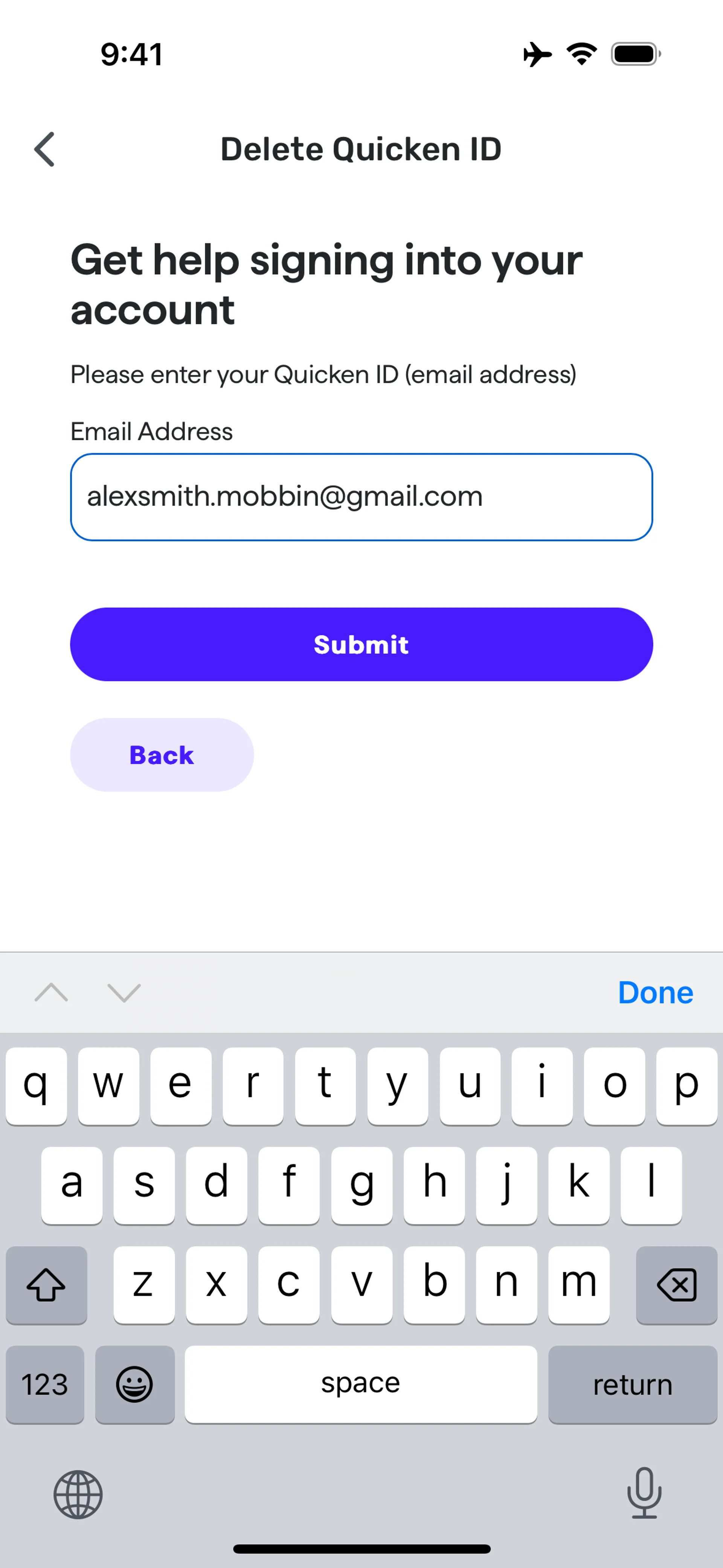The height and width of the screenshot is (1568, 723).
Task: Tap the shift key
Action: pyautogui.click(x=46, y=1285)
